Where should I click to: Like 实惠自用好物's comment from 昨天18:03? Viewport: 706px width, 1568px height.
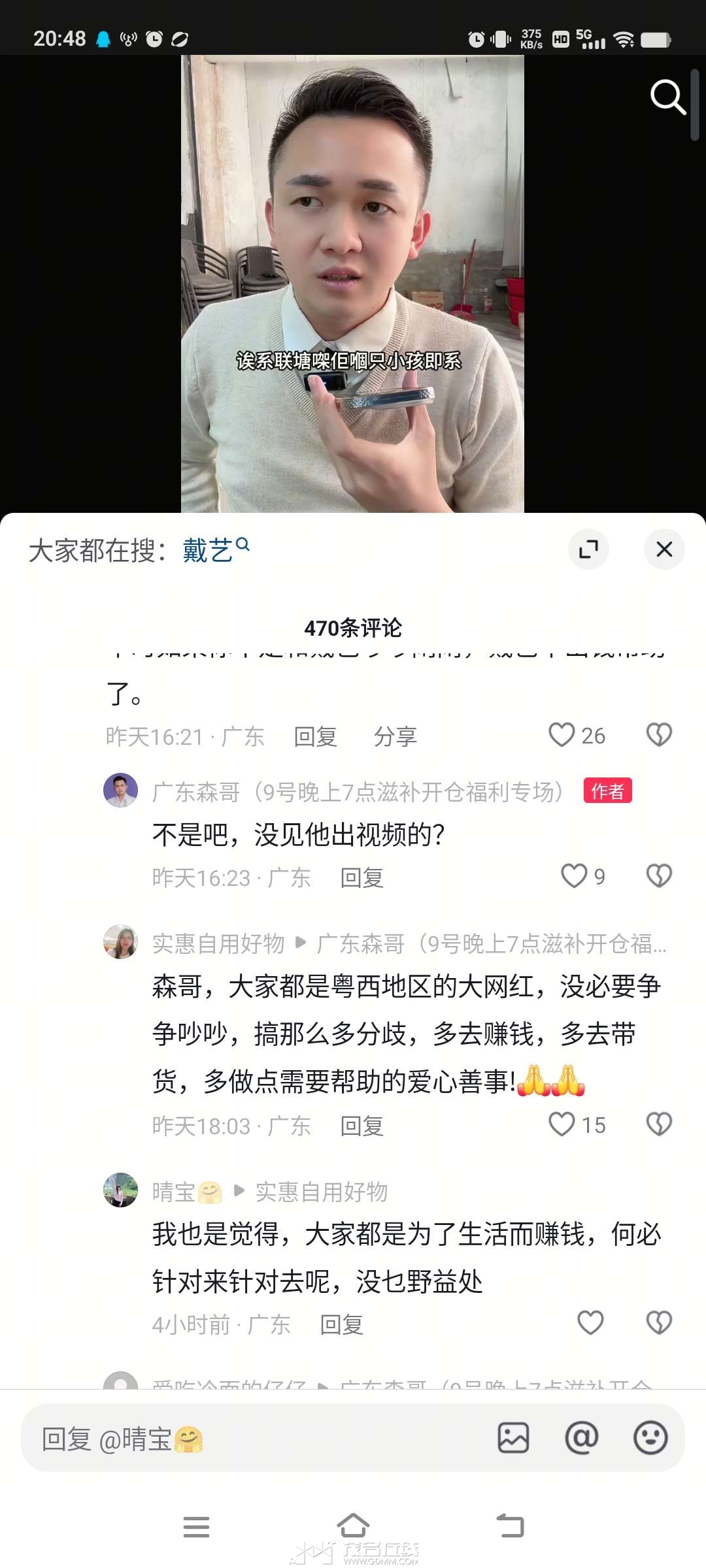(562, 1124)
